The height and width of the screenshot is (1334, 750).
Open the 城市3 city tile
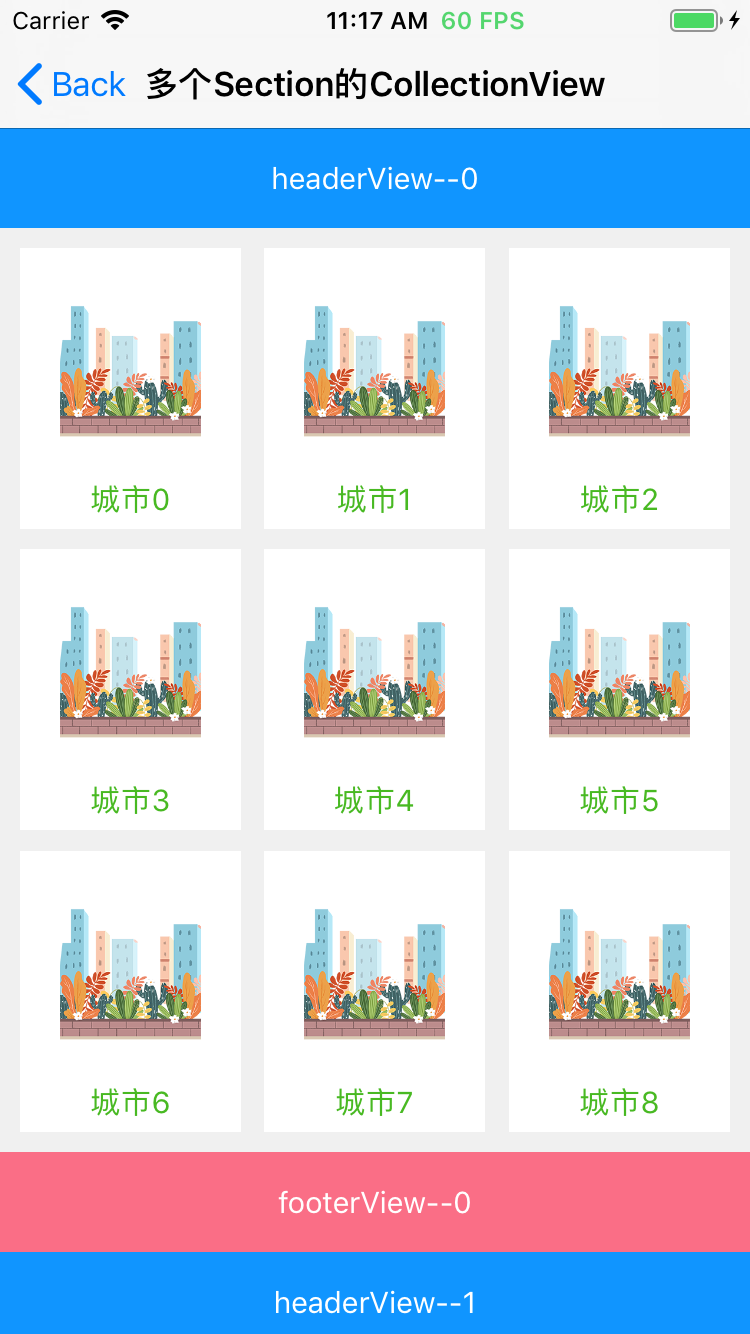130,689
